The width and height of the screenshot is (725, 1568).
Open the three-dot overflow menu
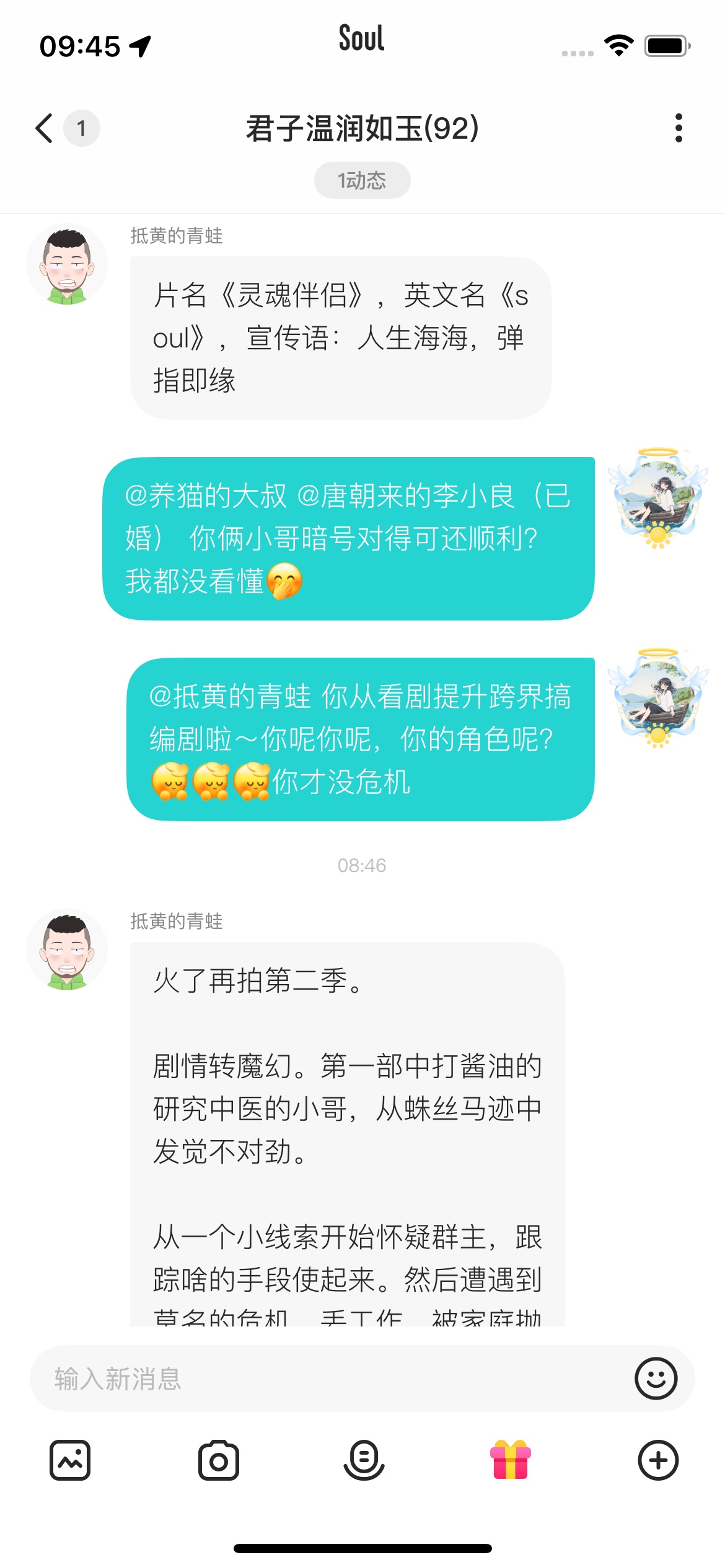(x=679, y=128)
